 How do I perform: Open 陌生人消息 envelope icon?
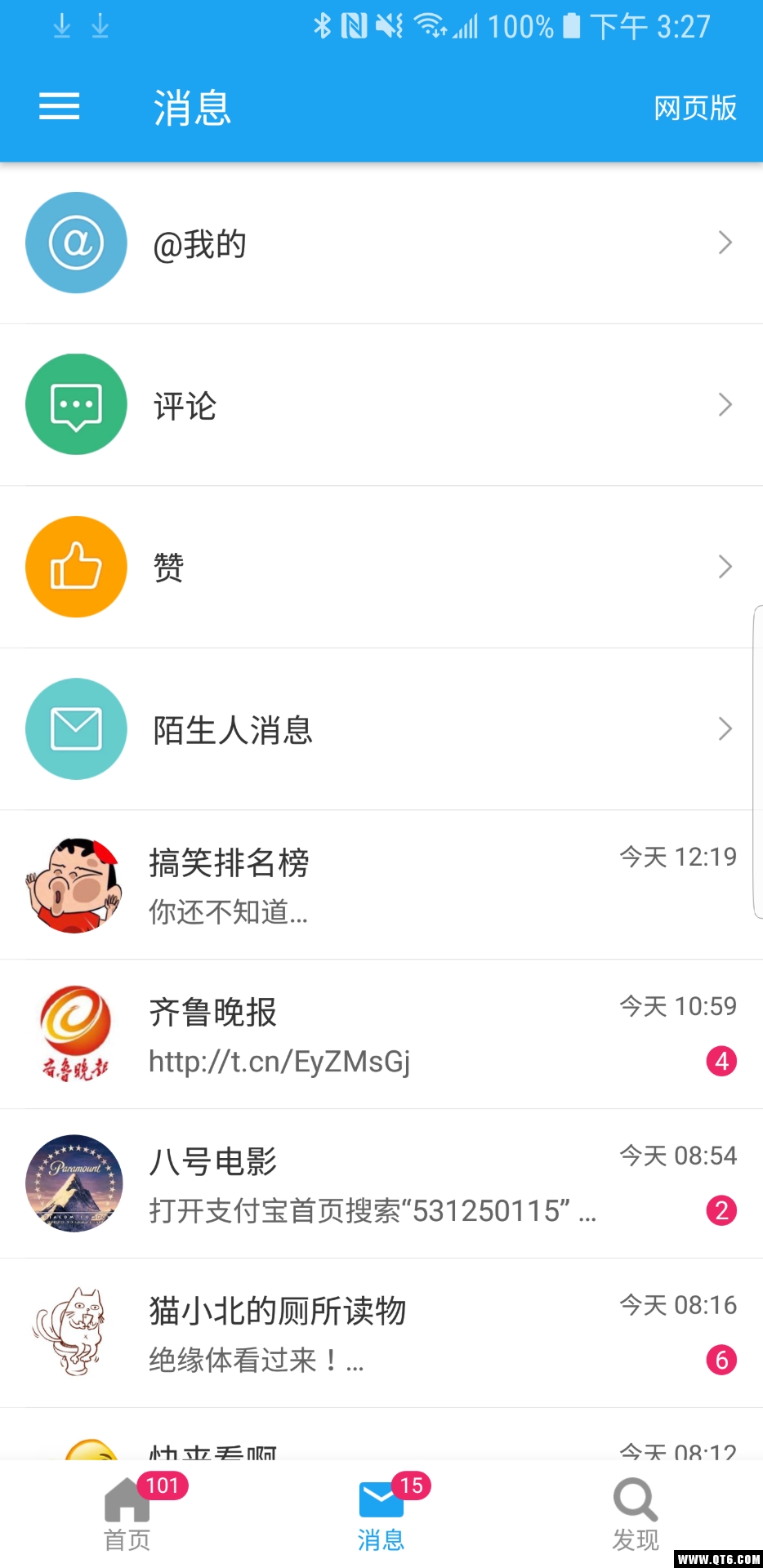coord(75,728)
